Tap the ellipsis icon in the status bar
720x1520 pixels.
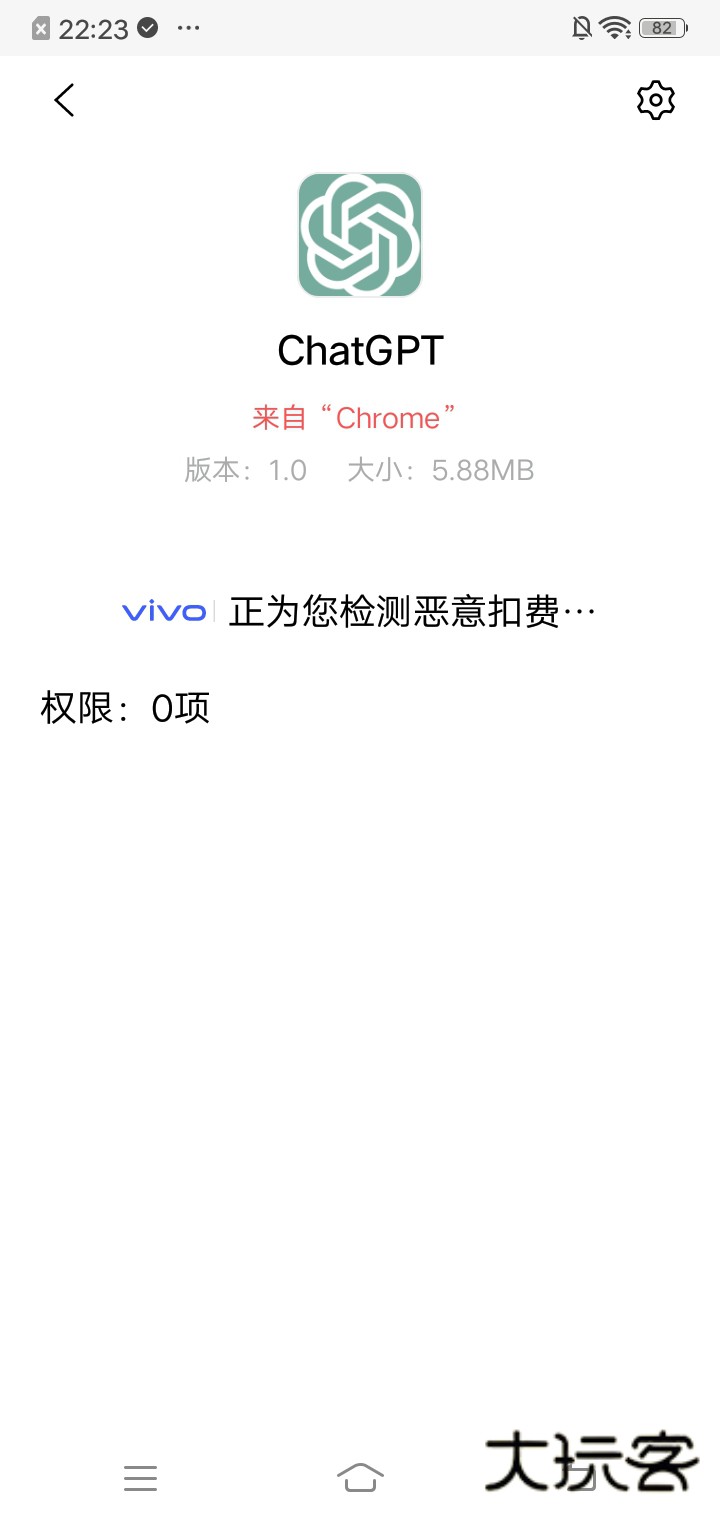[189, 30]
